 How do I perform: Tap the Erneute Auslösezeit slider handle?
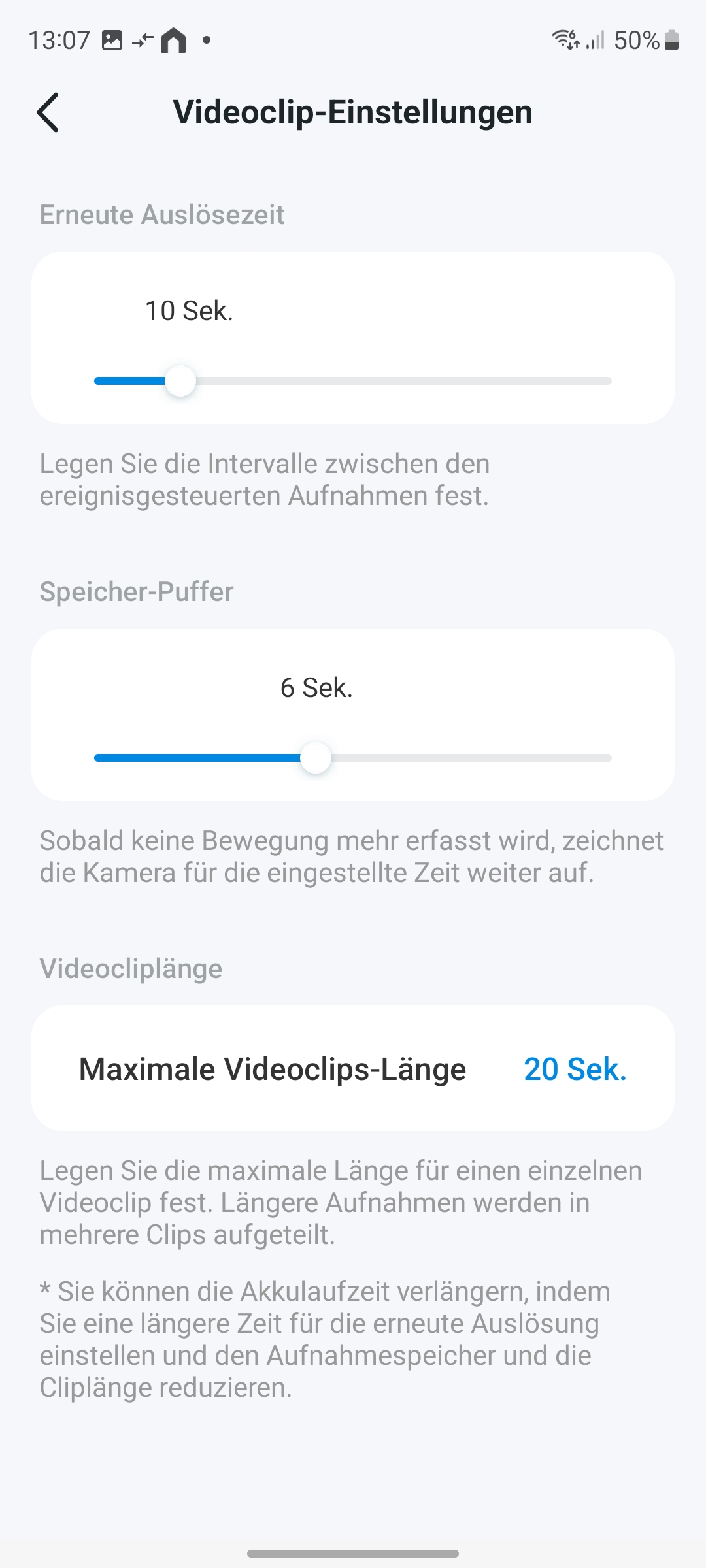point(180,381)
